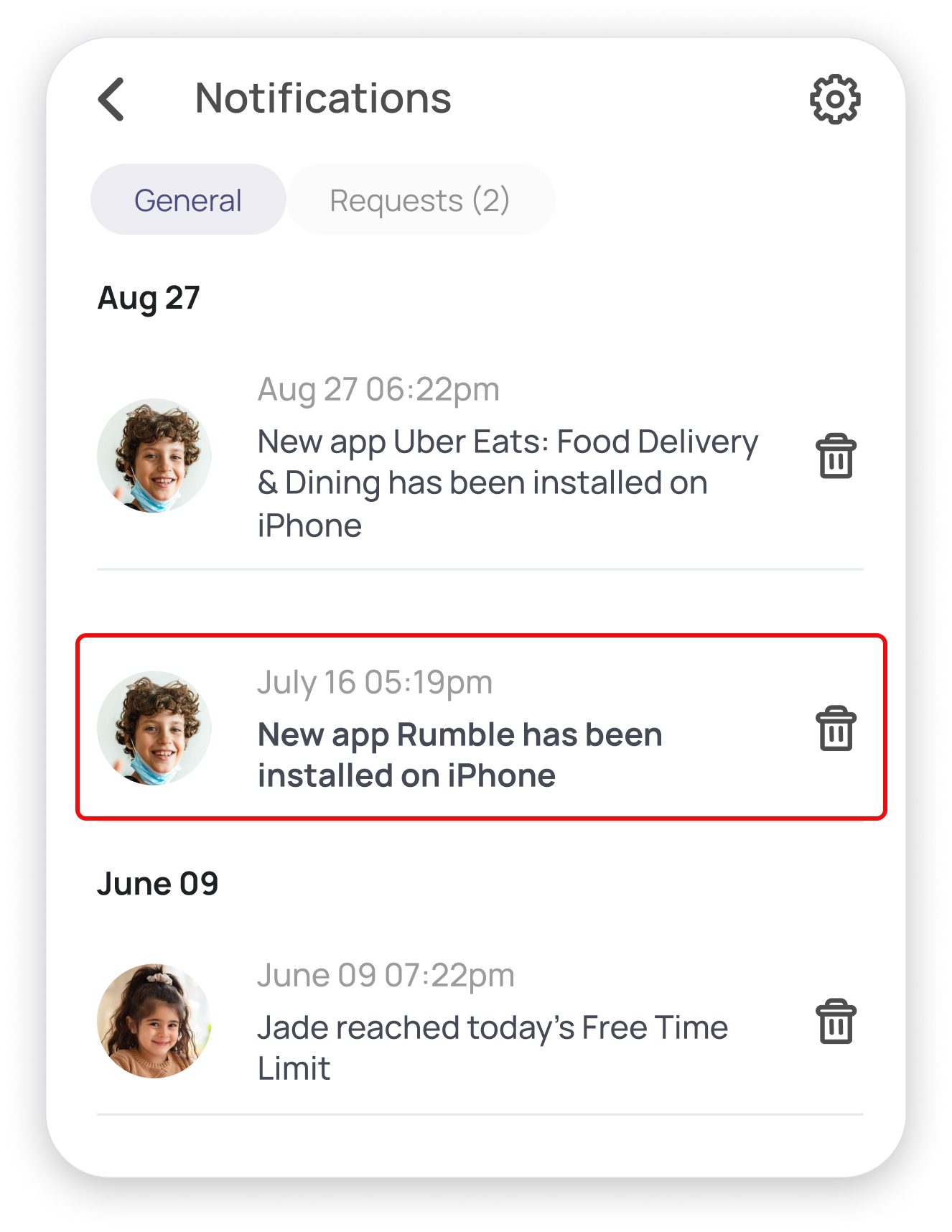Delete the Rumble notification
952x1232 pixels.
point(836,729)
